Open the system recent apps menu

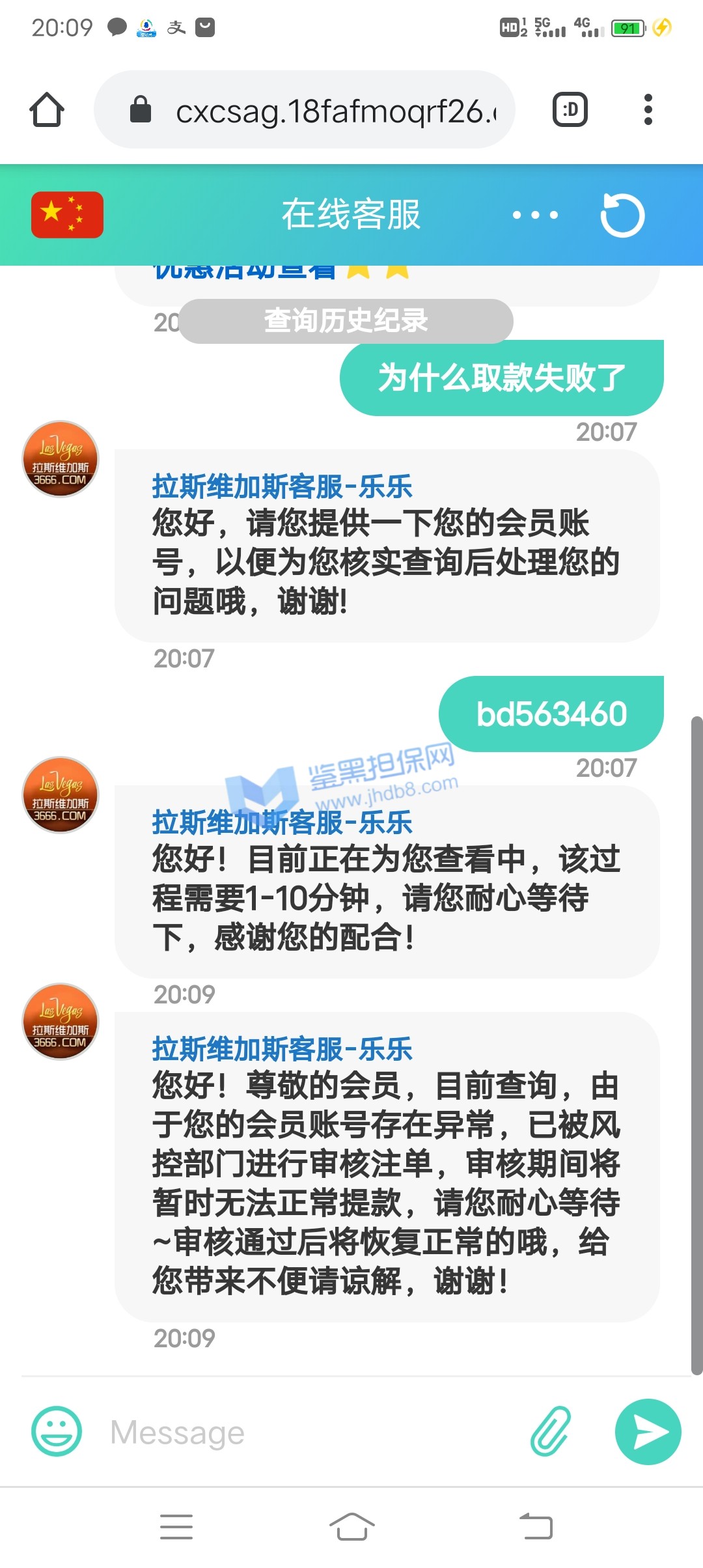[176, 1526]
